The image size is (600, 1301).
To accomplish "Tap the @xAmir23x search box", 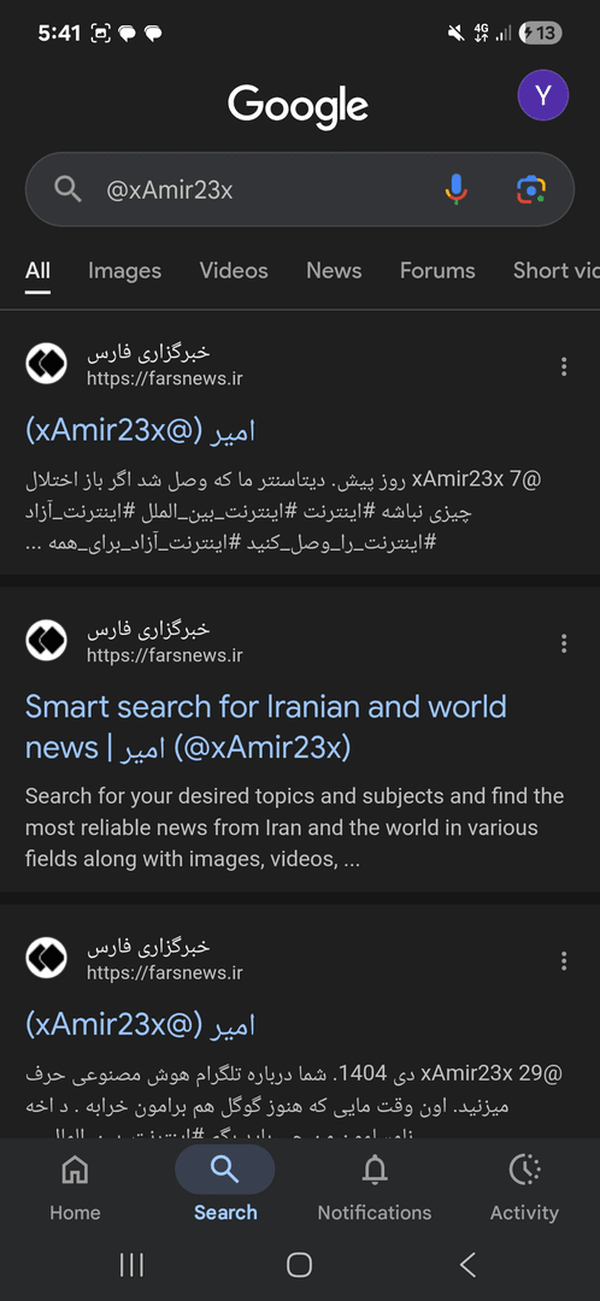I will click(299, 189).
